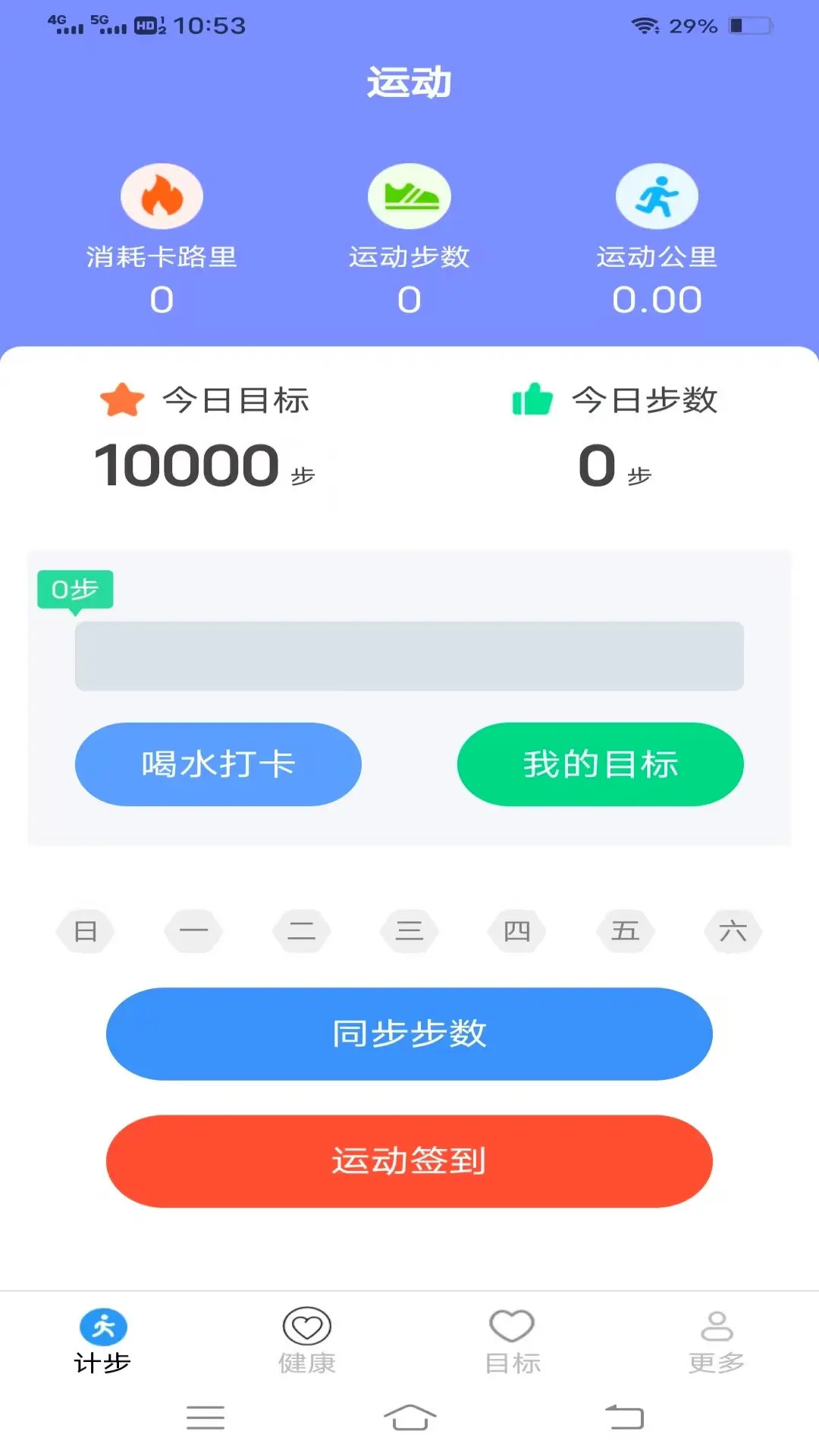Tap the 喝水打卡 button

[x=218, y=764]
